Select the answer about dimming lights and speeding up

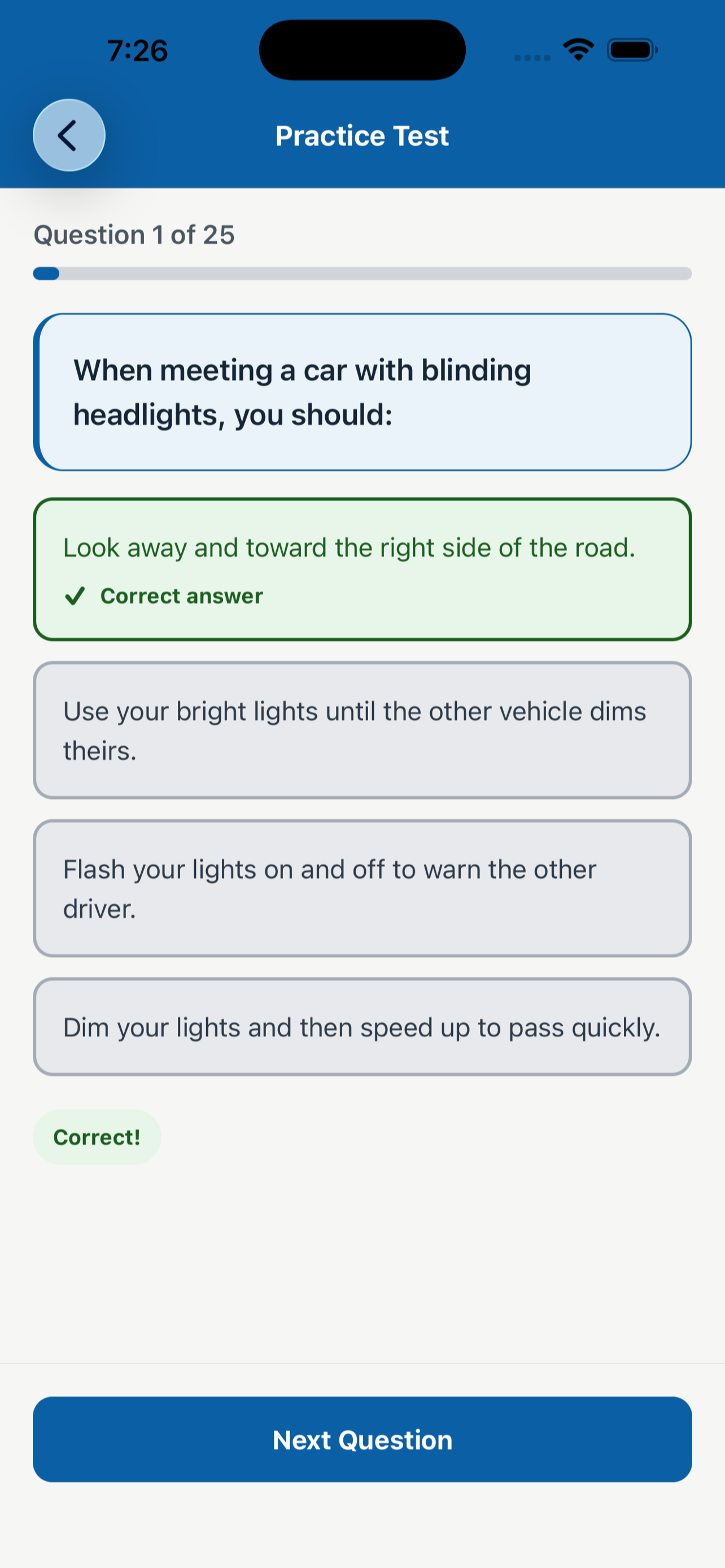(362, 1027)
